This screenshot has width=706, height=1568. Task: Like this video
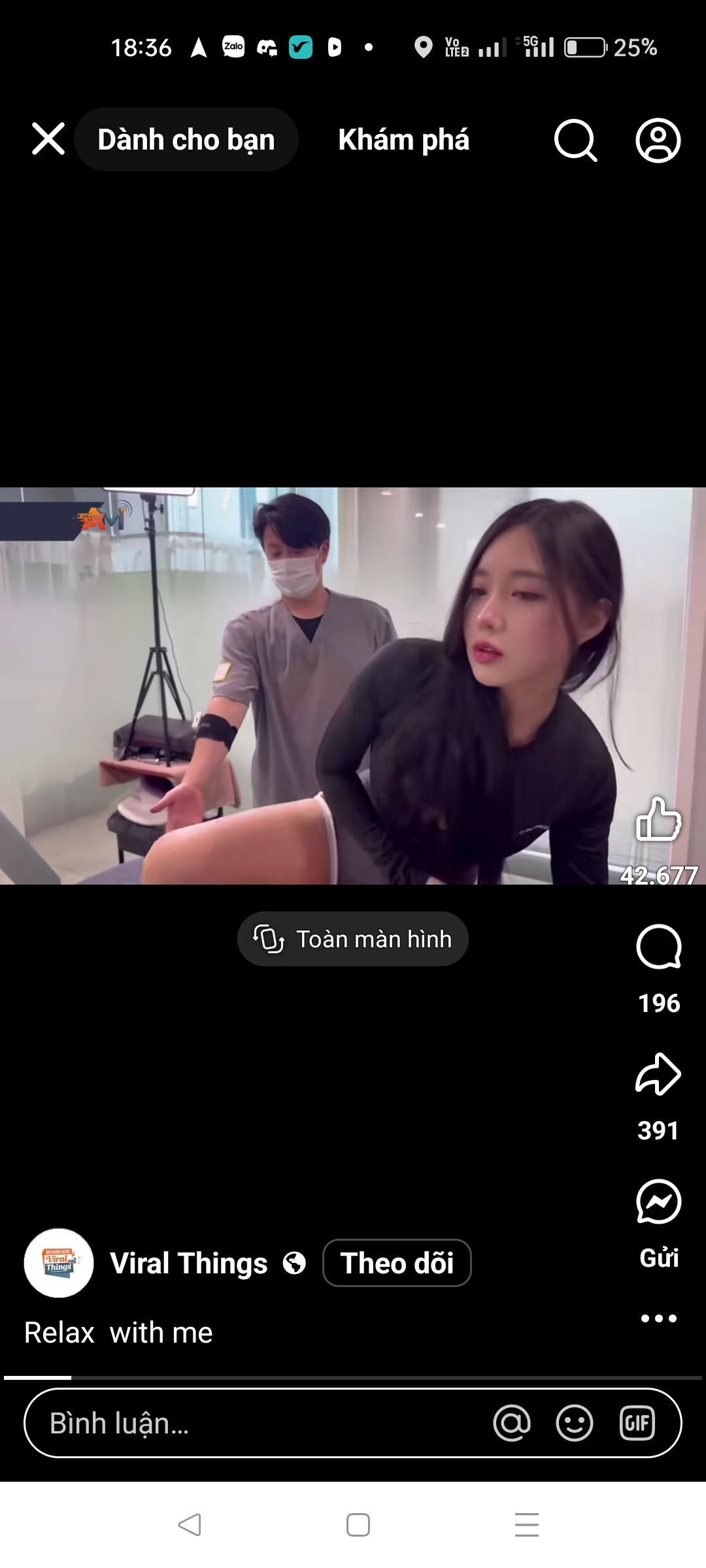[658, 819]
